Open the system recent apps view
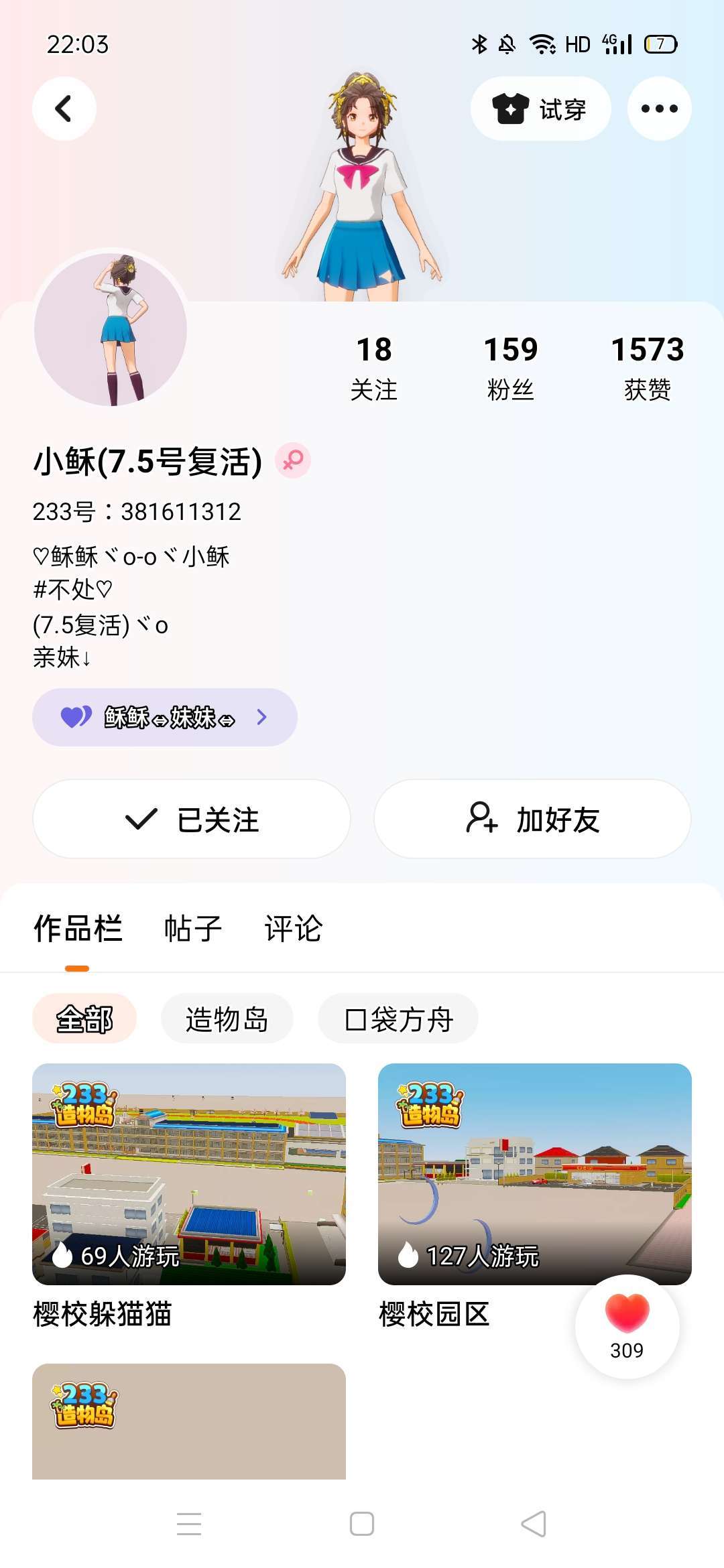 coord(189,1524)
